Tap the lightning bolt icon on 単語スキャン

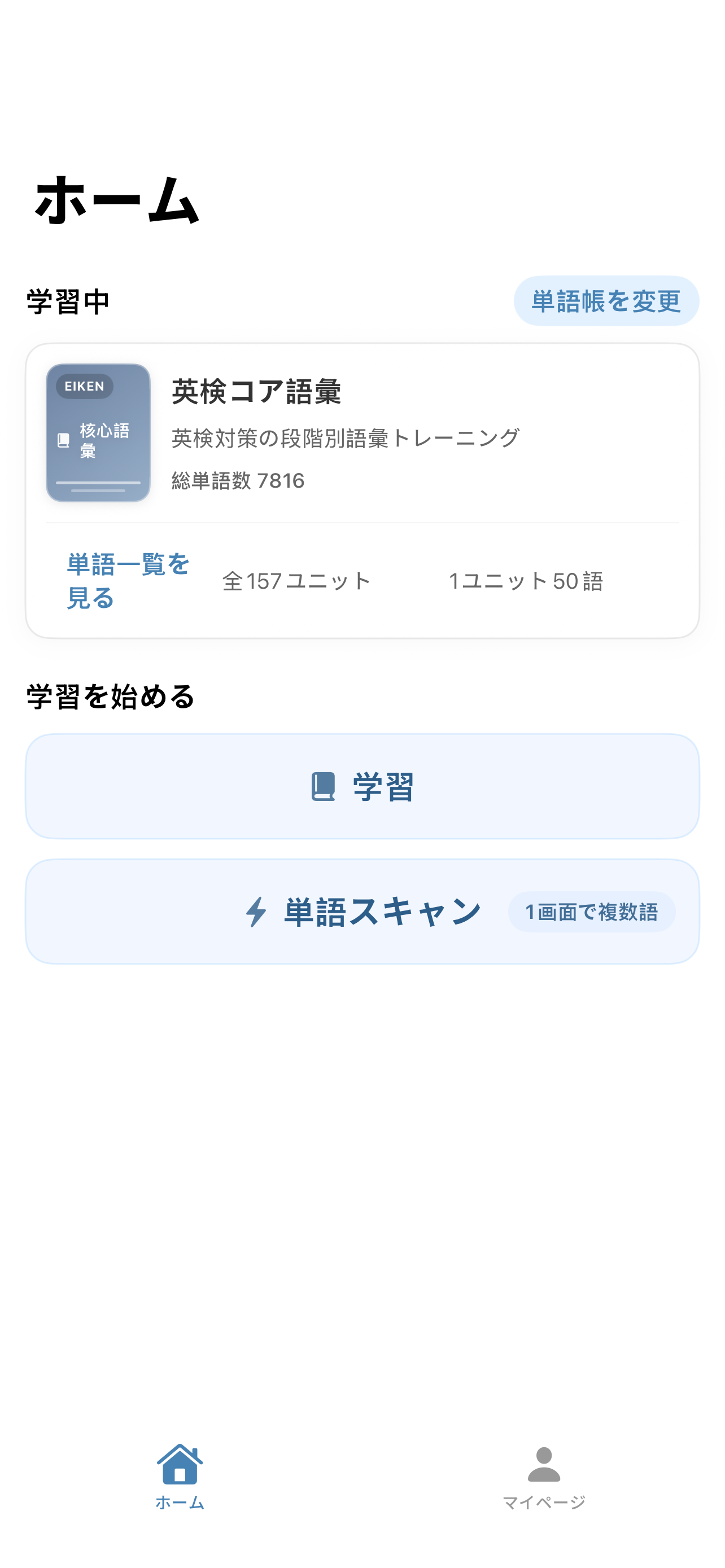tap(258, 910)
